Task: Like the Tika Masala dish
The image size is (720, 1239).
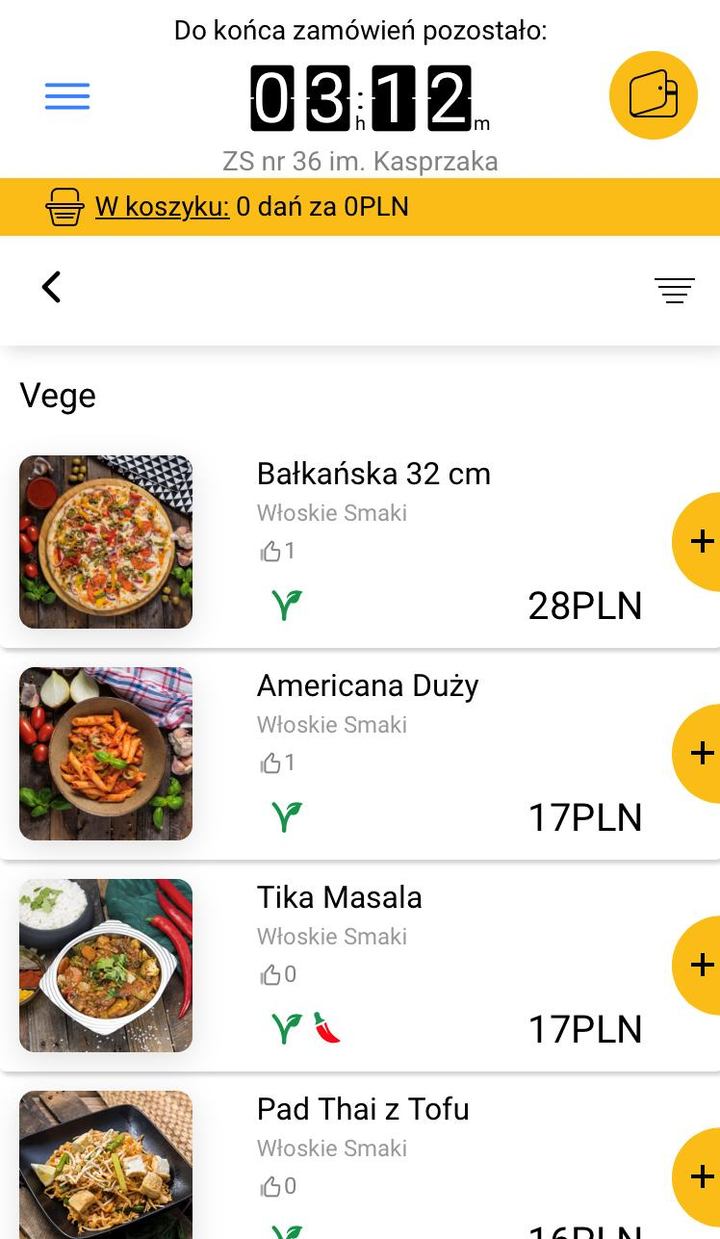Action: pyautogui.click(x=272, y=973)
